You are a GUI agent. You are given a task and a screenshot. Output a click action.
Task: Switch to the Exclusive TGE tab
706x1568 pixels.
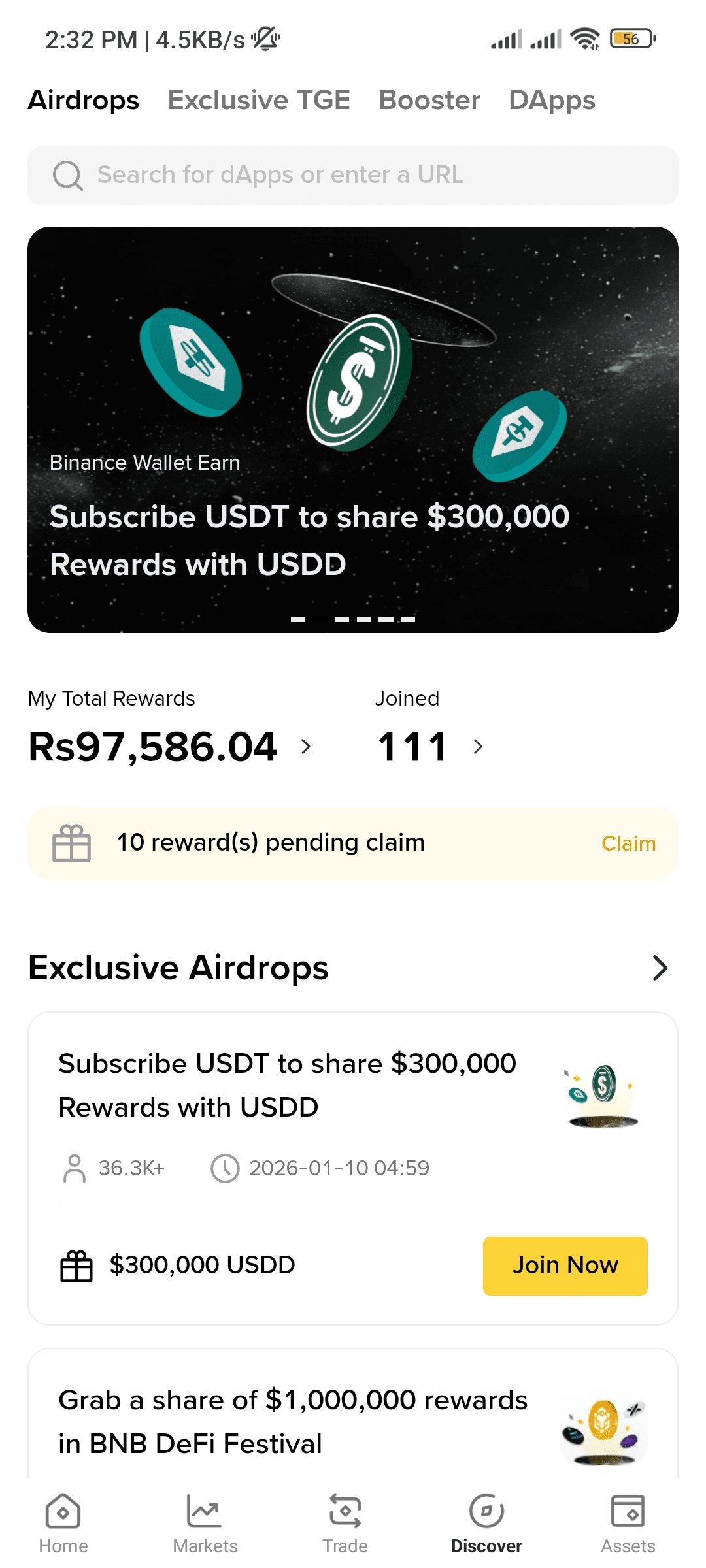[x=259, y=100]
